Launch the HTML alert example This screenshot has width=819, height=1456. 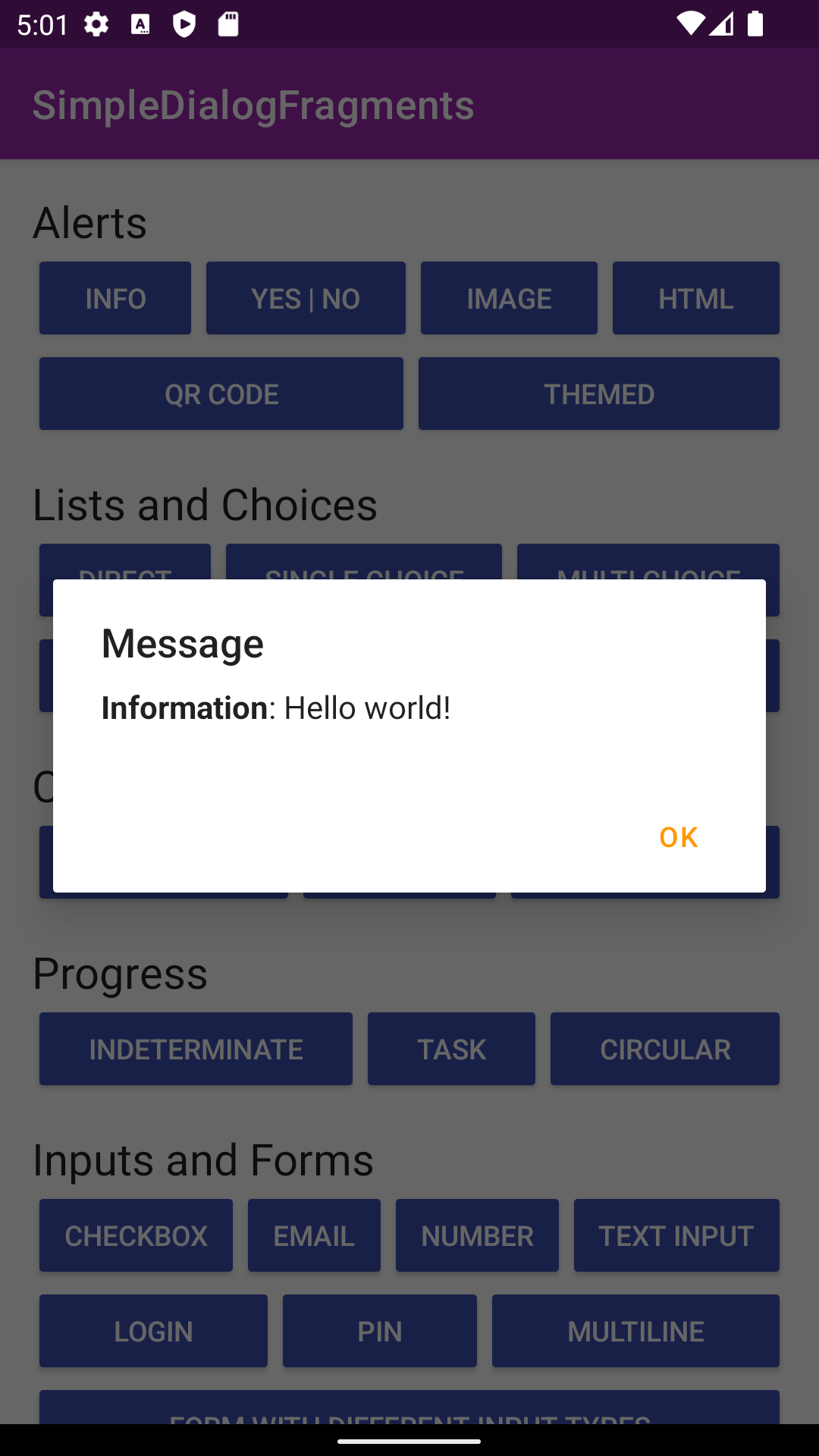(x=695, y=297)
